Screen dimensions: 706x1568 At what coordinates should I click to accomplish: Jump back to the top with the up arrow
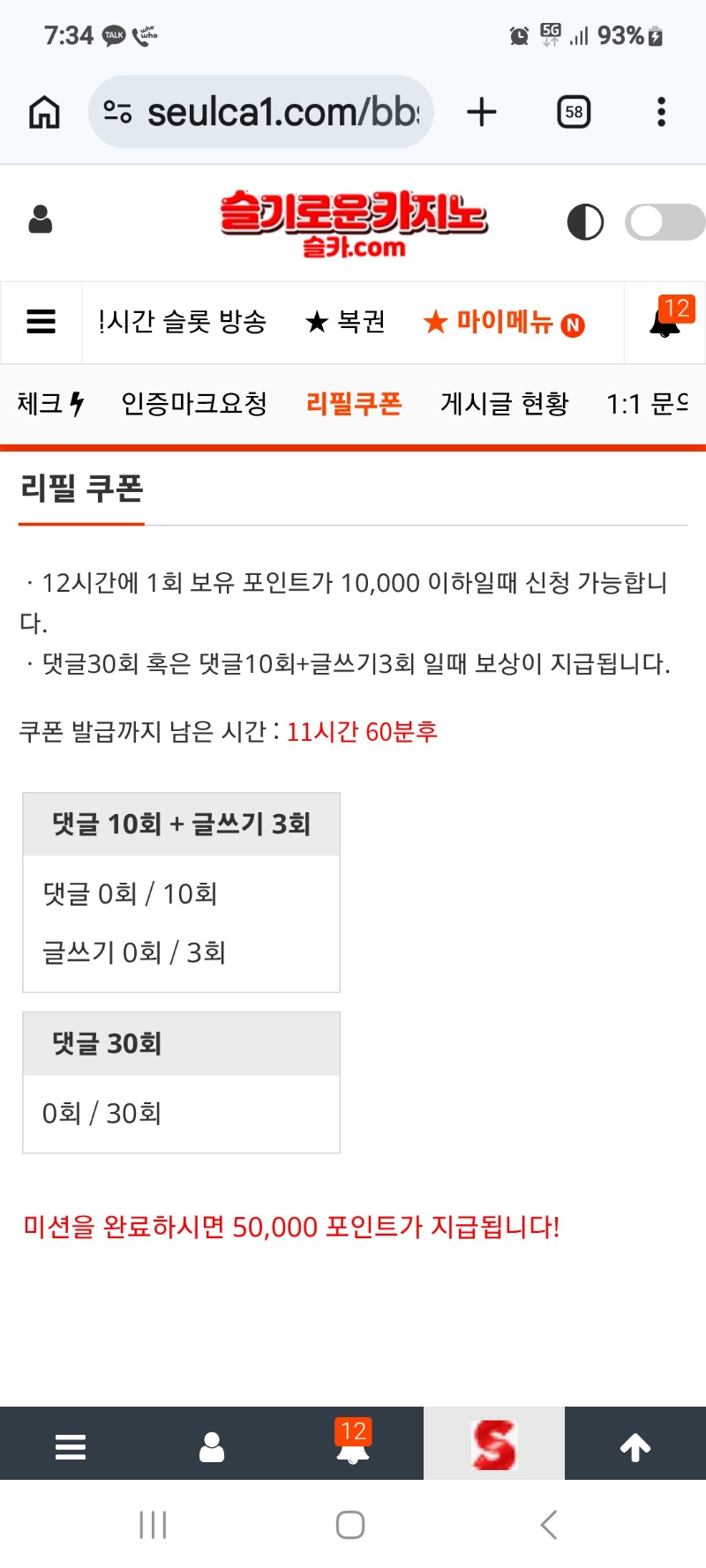pyautogui.click(x=635, y=1446)
